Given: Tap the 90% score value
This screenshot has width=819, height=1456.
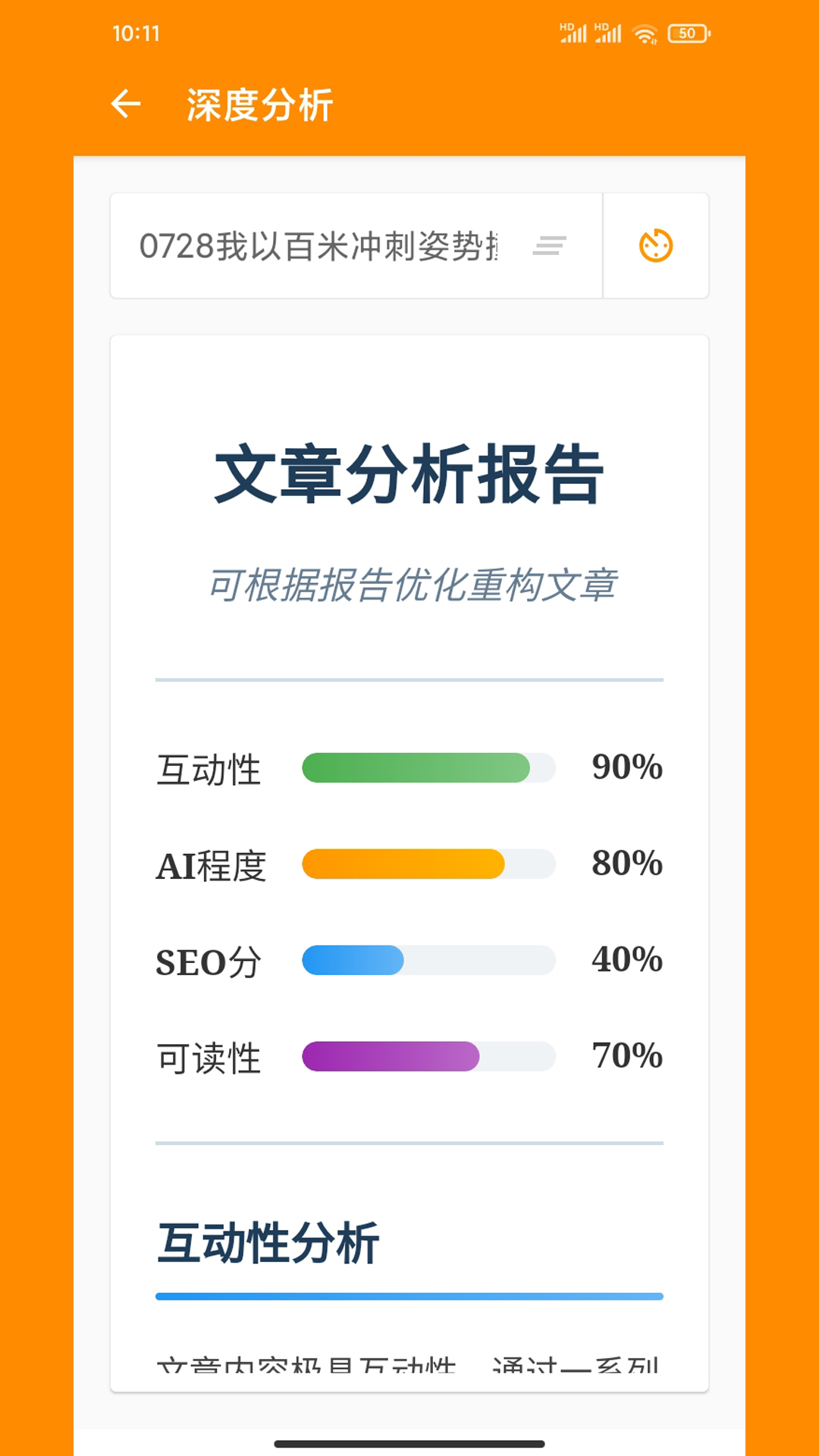Looking at the screenshot, I should pos(626,768).
